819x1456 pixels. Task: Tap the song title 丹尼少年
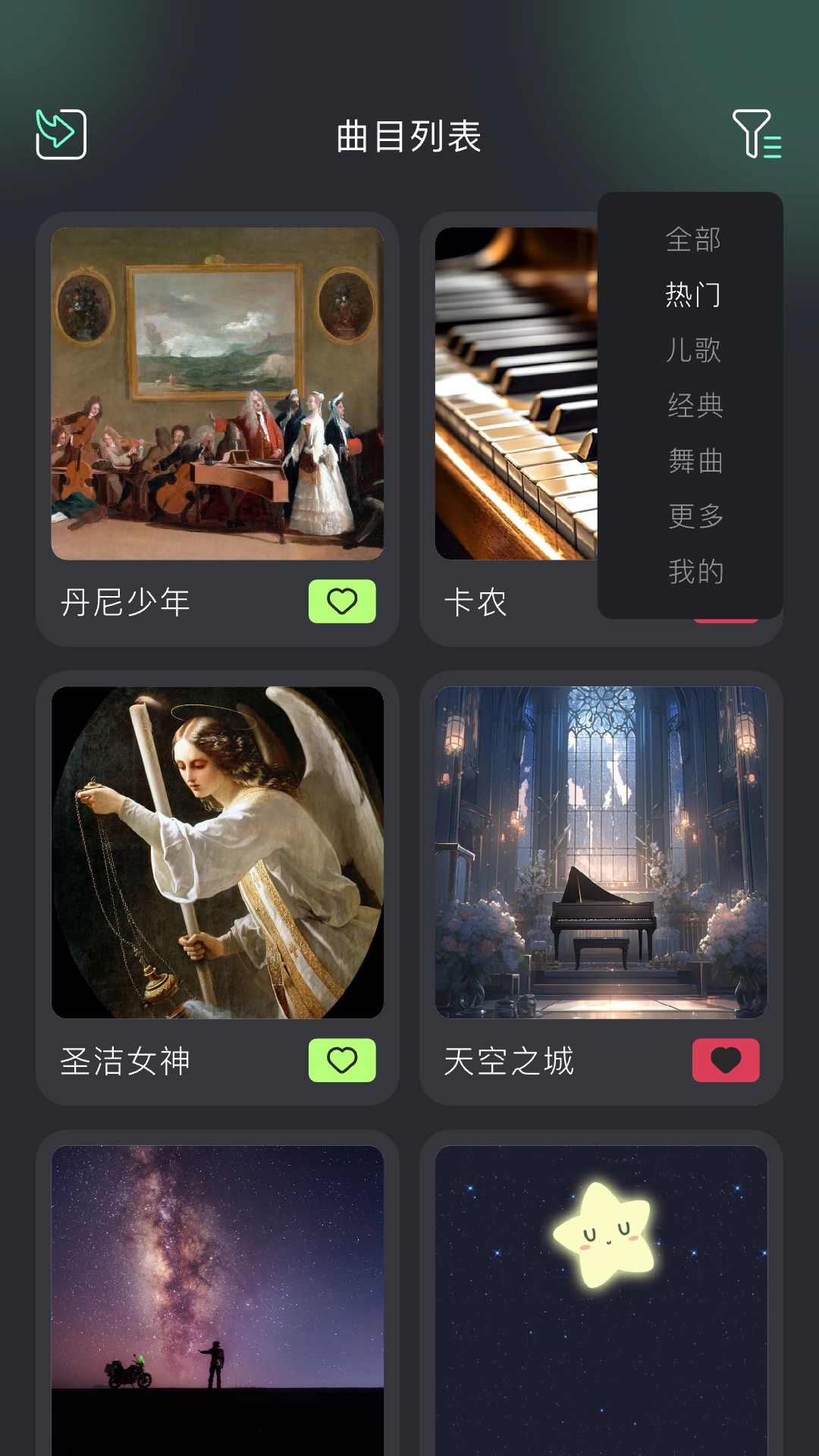[x=126, y=601]
